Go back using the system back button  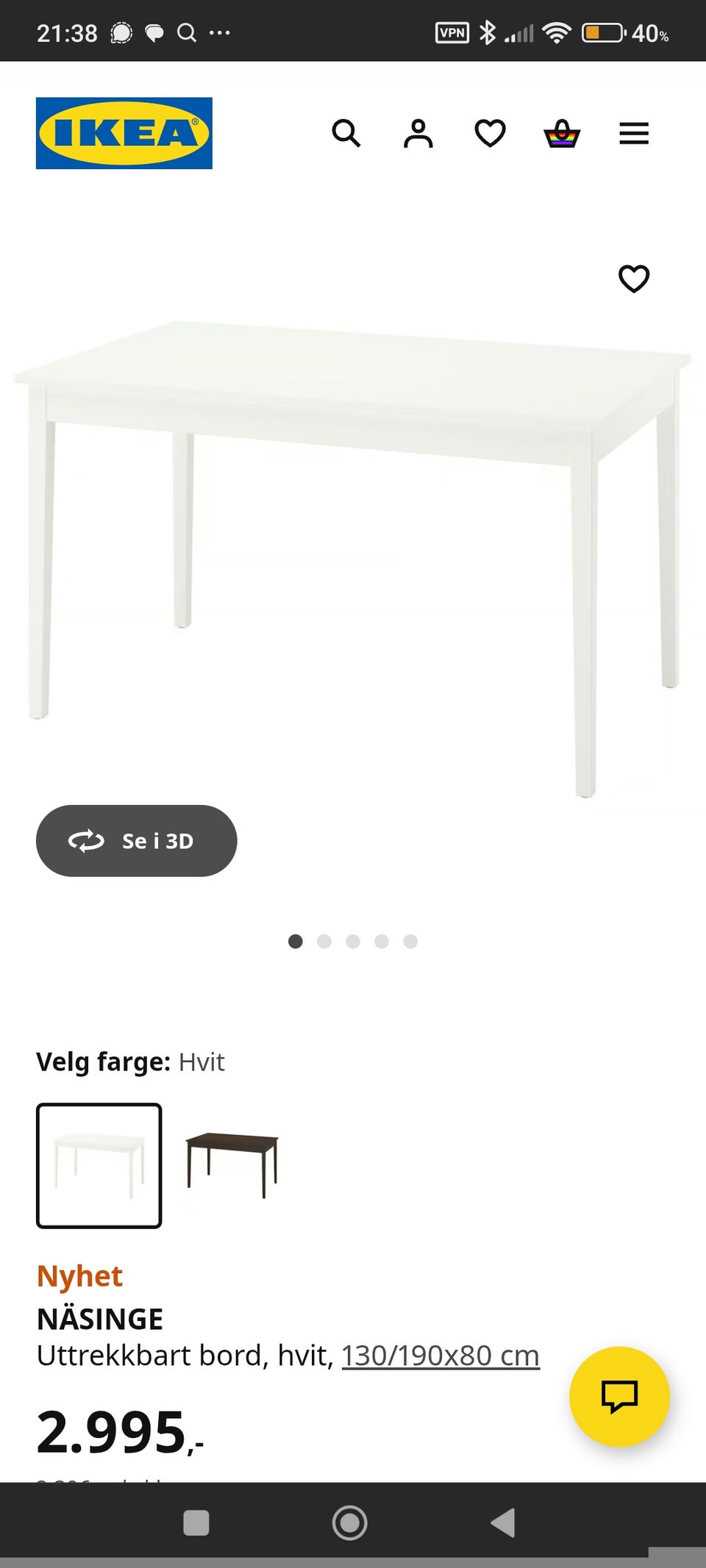[x=503, y=1522]
